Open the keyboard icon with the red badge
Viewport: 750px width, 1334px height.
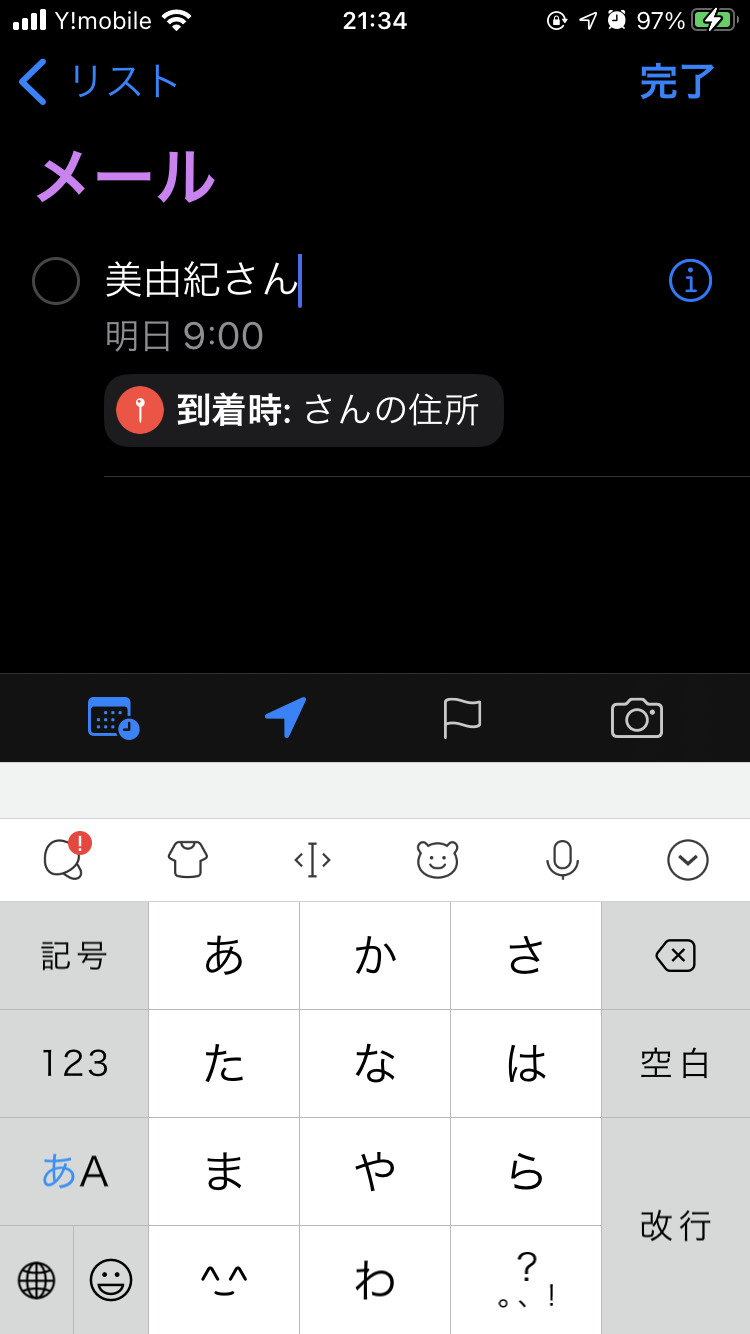pyautogui.click(x=64, y=860)
